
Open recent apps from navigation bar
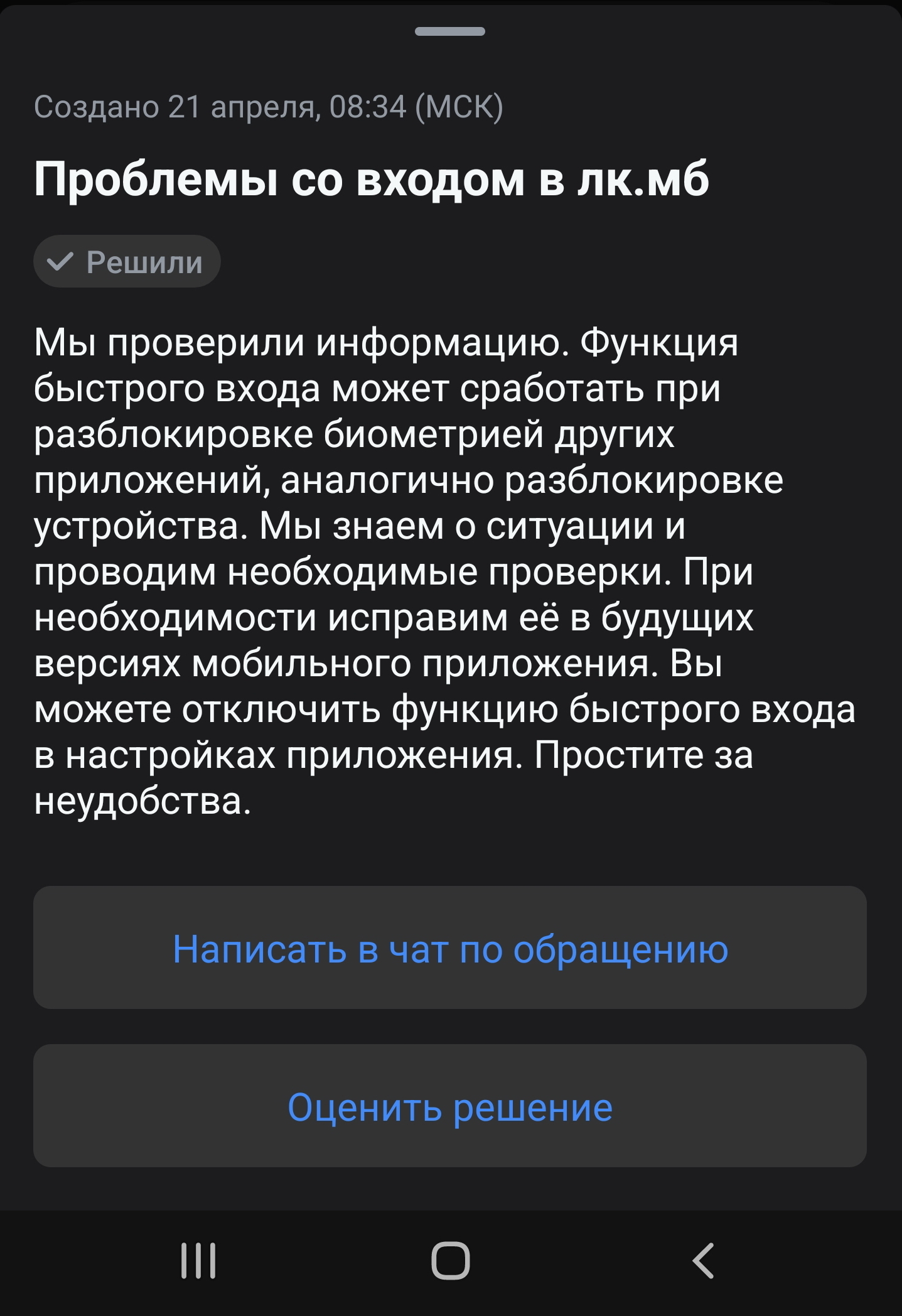point(198,1260)
